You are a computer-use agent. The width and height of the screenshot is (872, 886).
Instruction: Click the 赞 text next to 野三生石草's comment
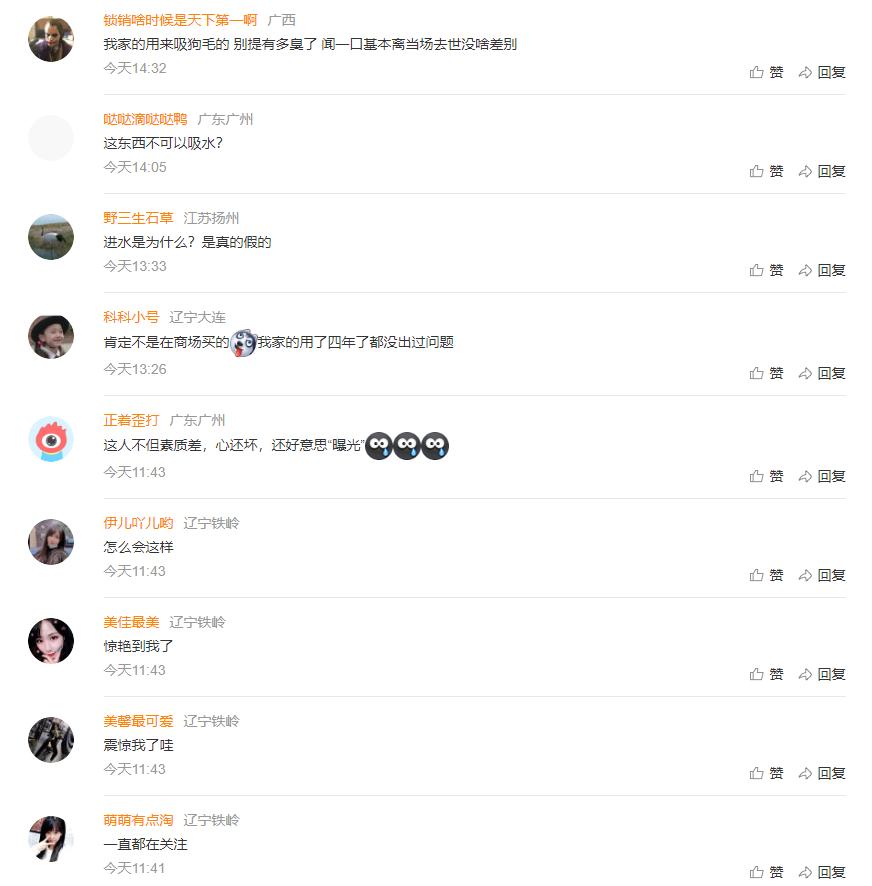pyautogui.click(x=776, y=270)
